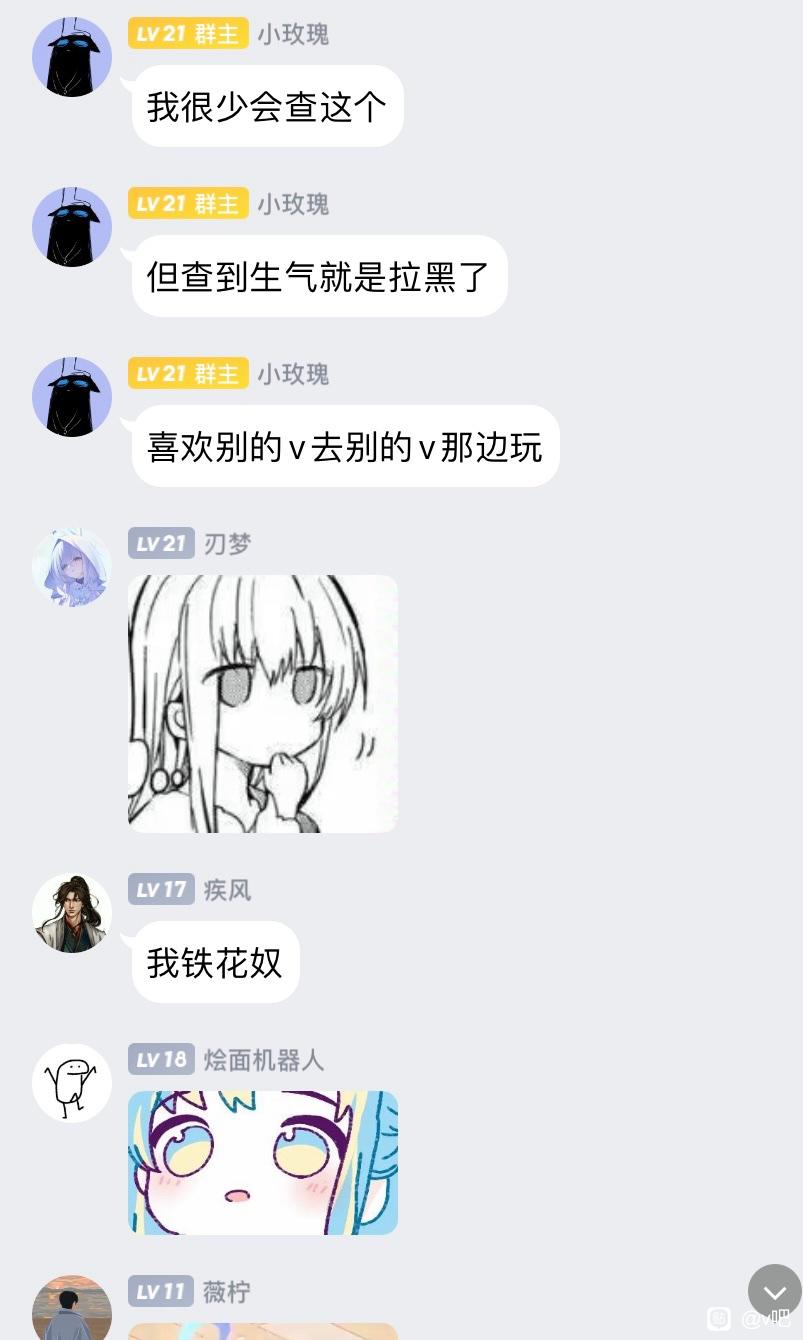Image resolution: width=803 pixels, height=1340 pixels.
Task: Open 疾风's profile avatar
Action: 72,913
